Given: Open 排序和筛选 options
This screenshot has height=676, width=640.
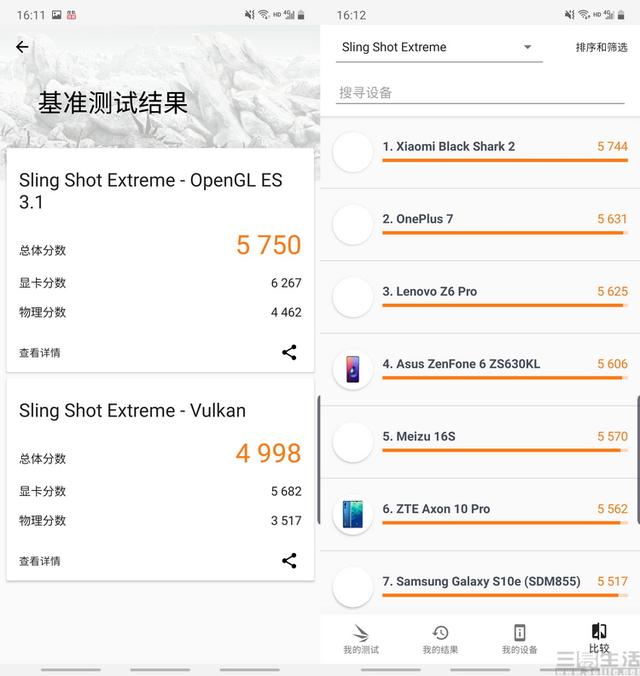Looking at the screenshot, I should [601, 47].
